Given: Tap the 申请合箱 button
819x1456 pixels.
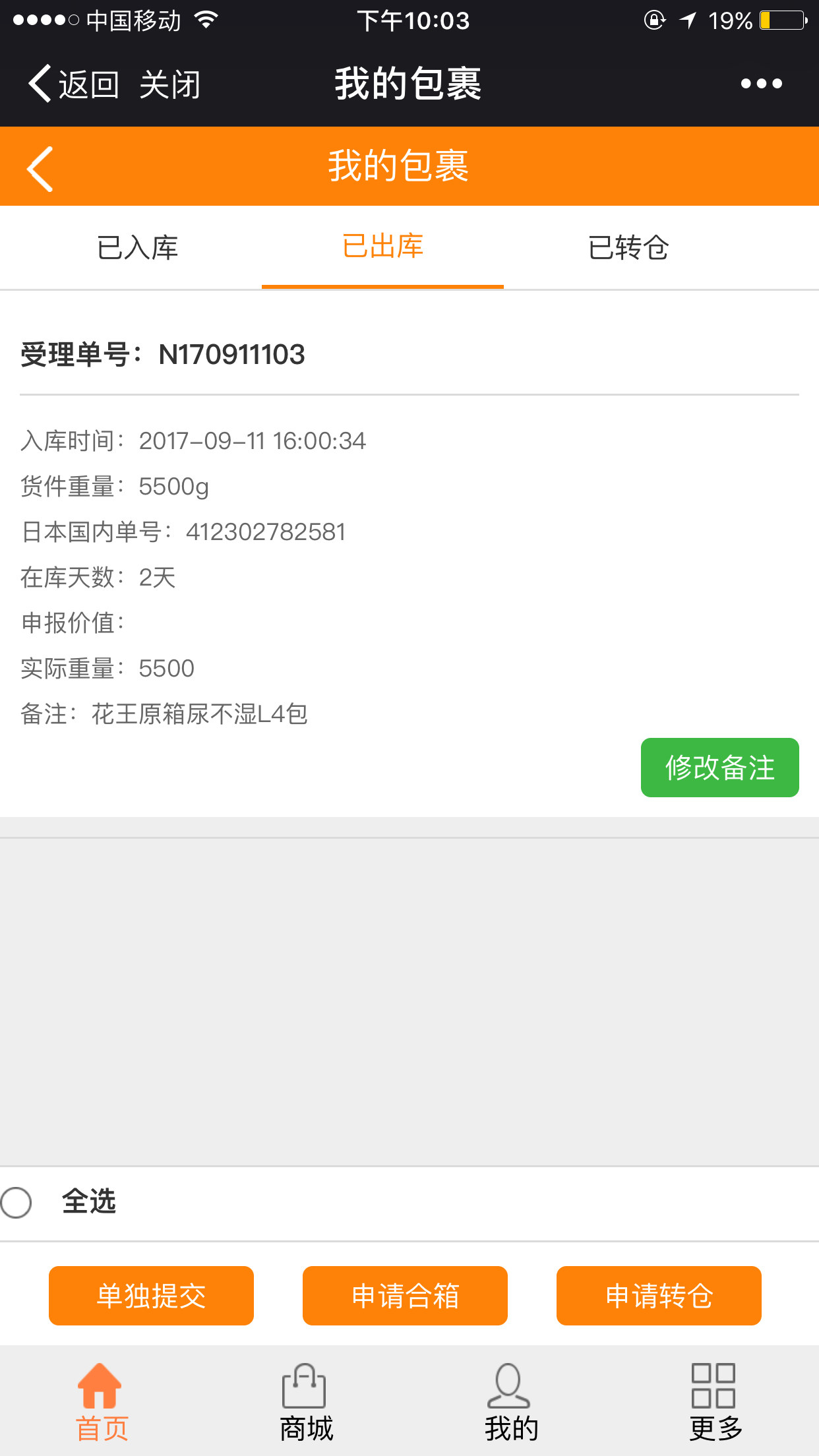Looking at the screenshot, I should tap(405, 1296).
